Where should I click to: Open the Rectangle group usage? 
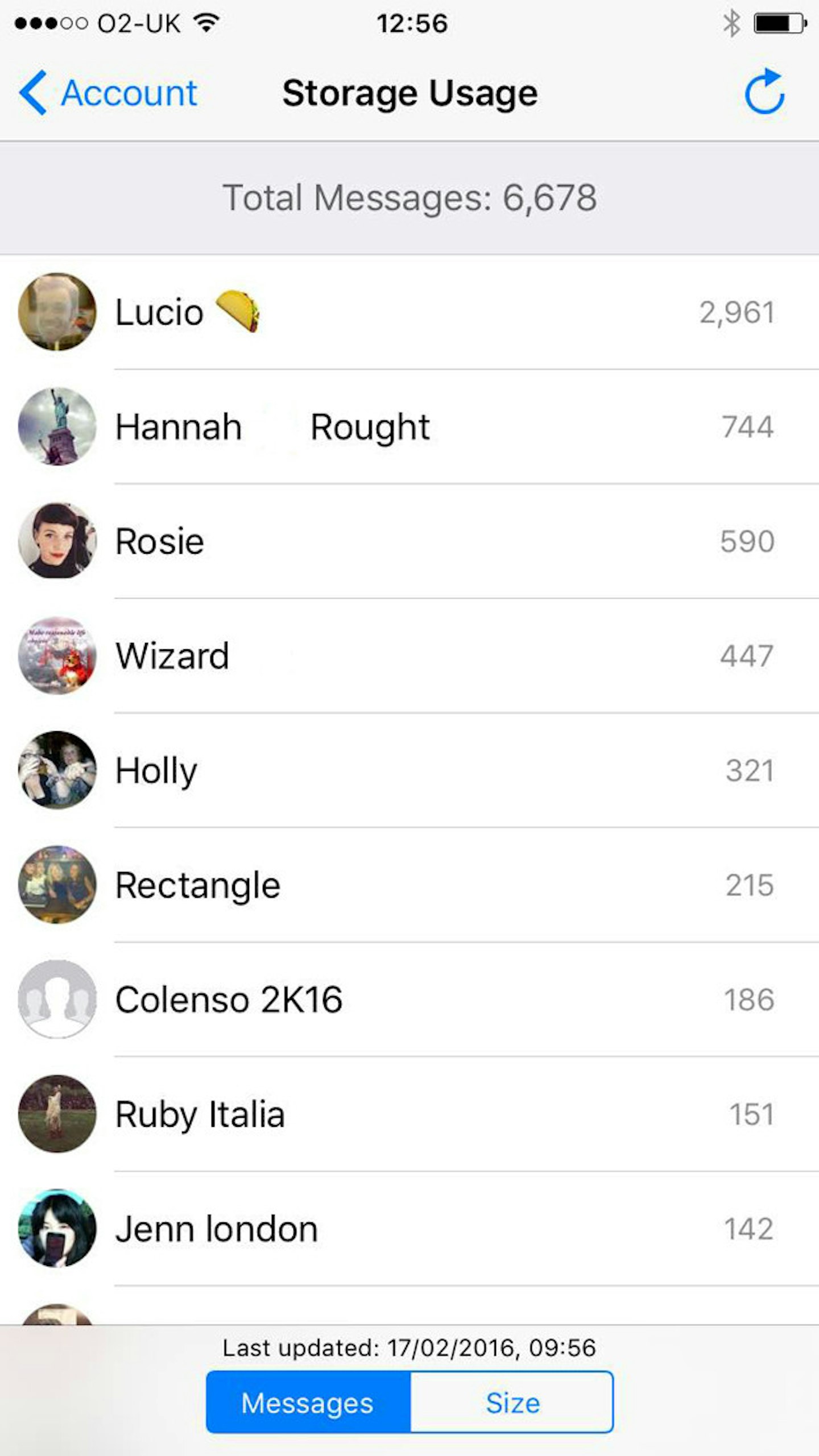[409, 885]
